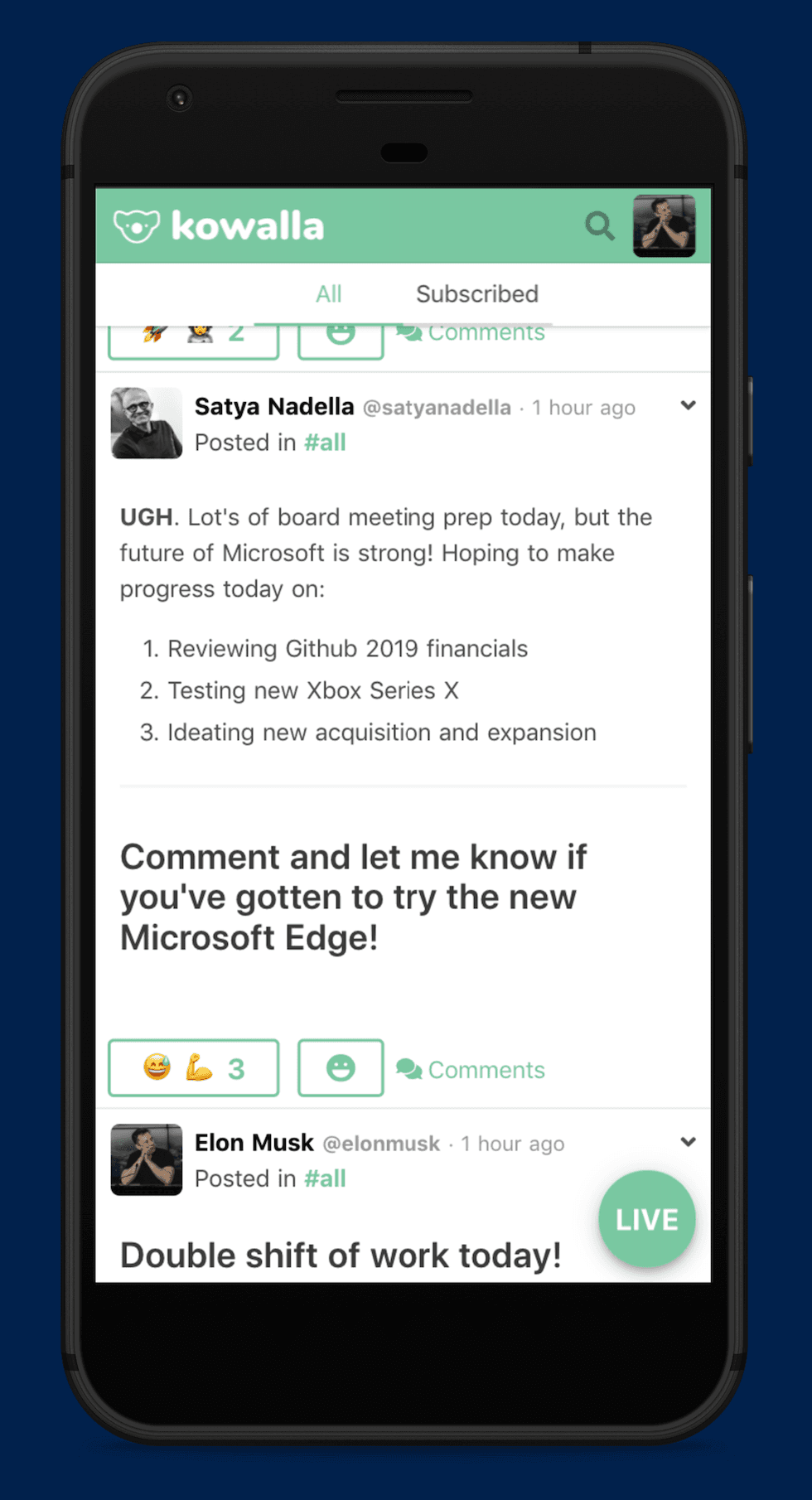This screenshot has height=1500, width=812.
Task: Expand options chevron on Satya Nadella's post
Action: click(688, 405)
